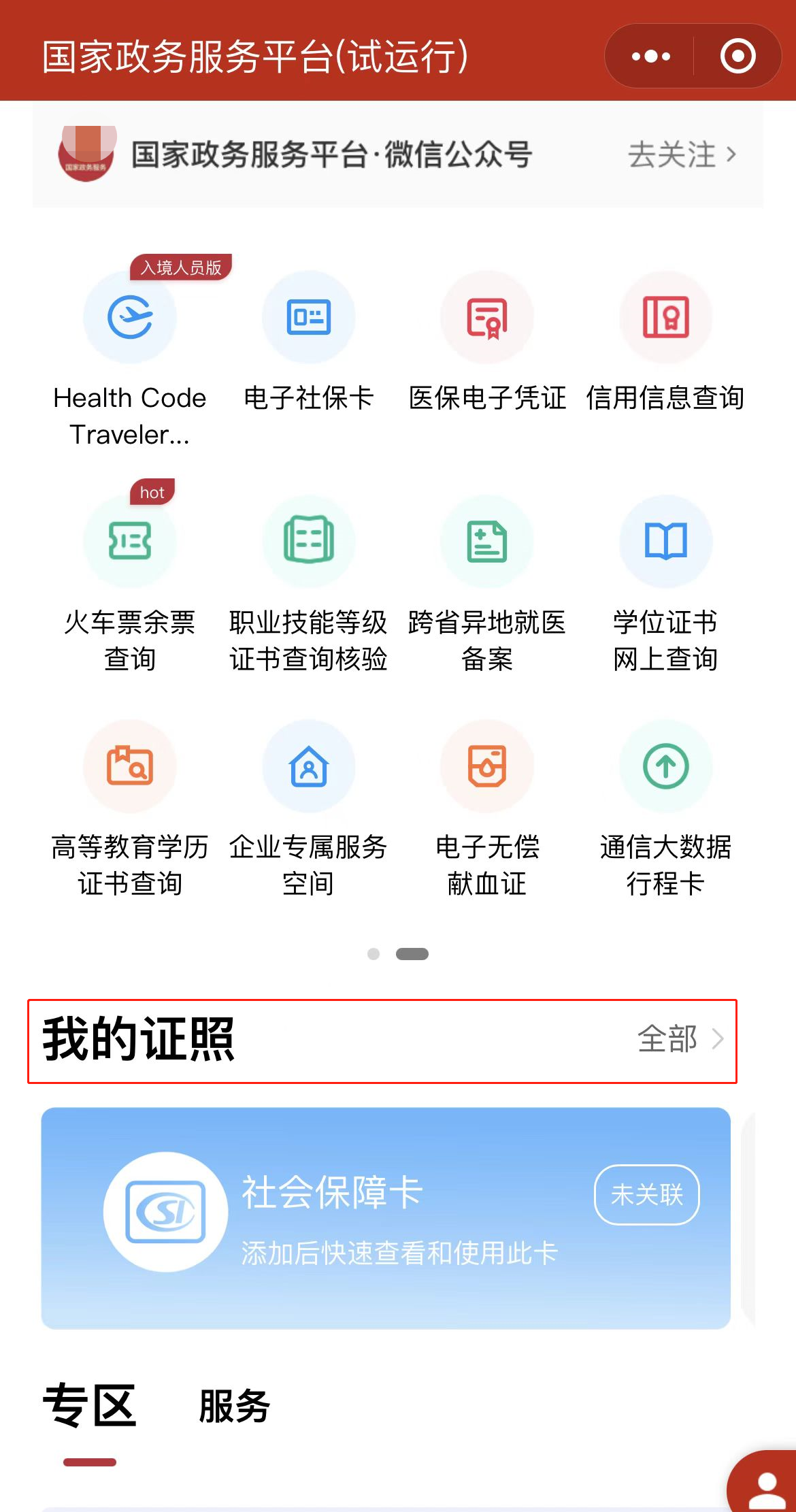796x1512 pixels.
Task: Open 企业专属服务空间
Action: (x=309, y=767)
